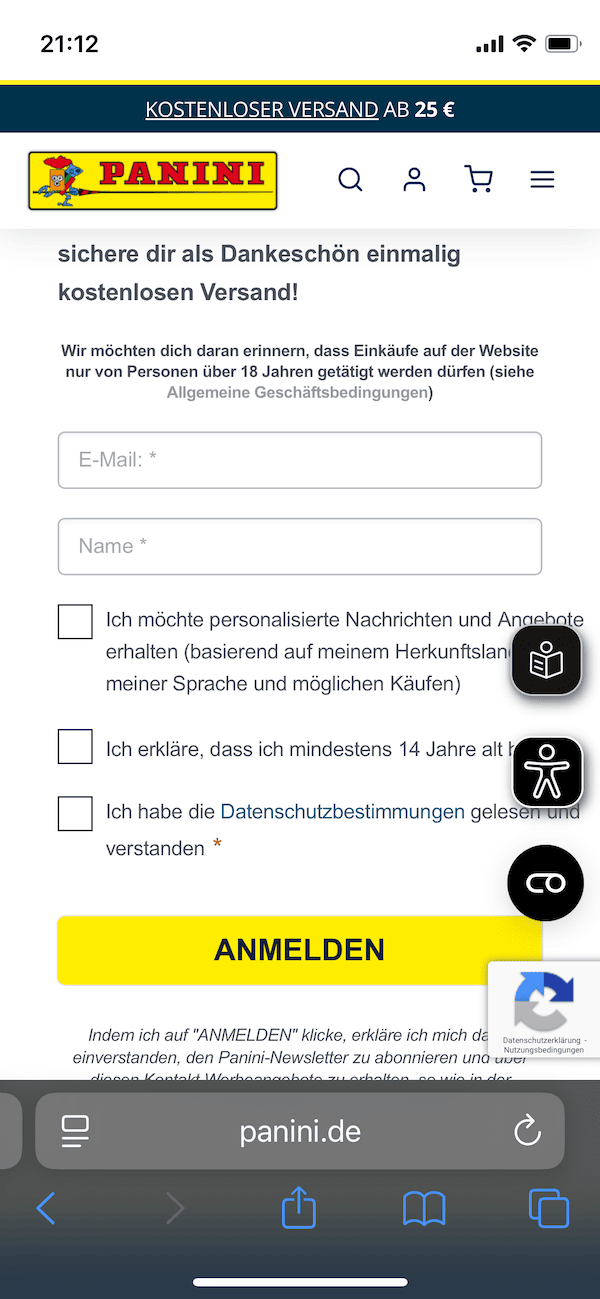The height and width of the screenshot is (1299, 600).
Task: Open the search magnifier icon
Action: pyautogui.click(x=350, y=180)
